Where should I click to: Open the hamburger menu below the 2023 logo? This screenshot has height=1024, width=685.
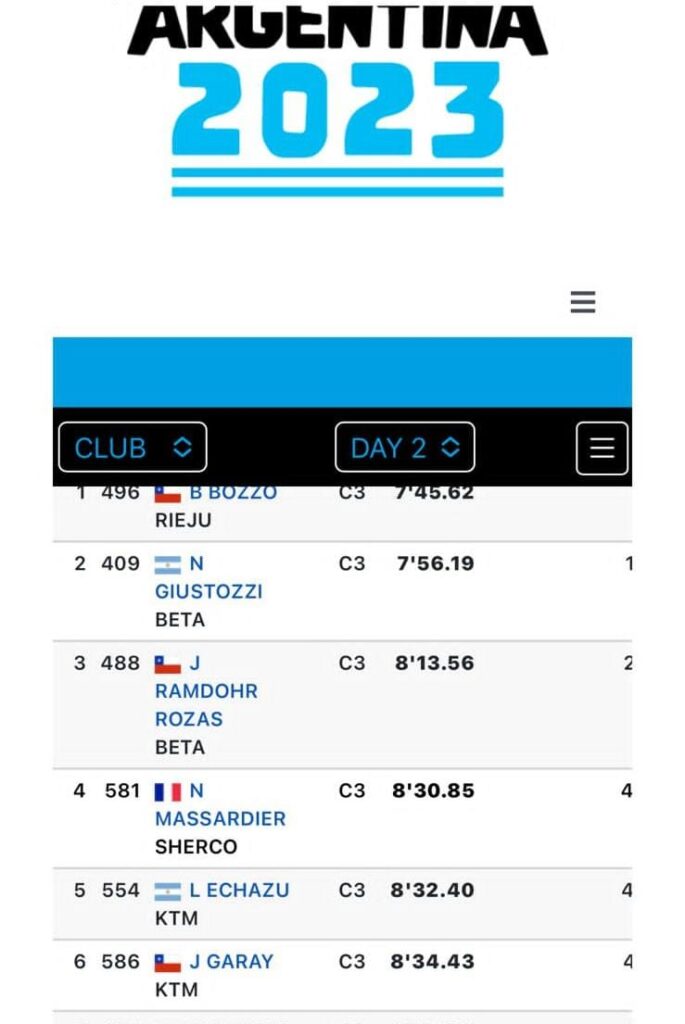tap(582, 302)
